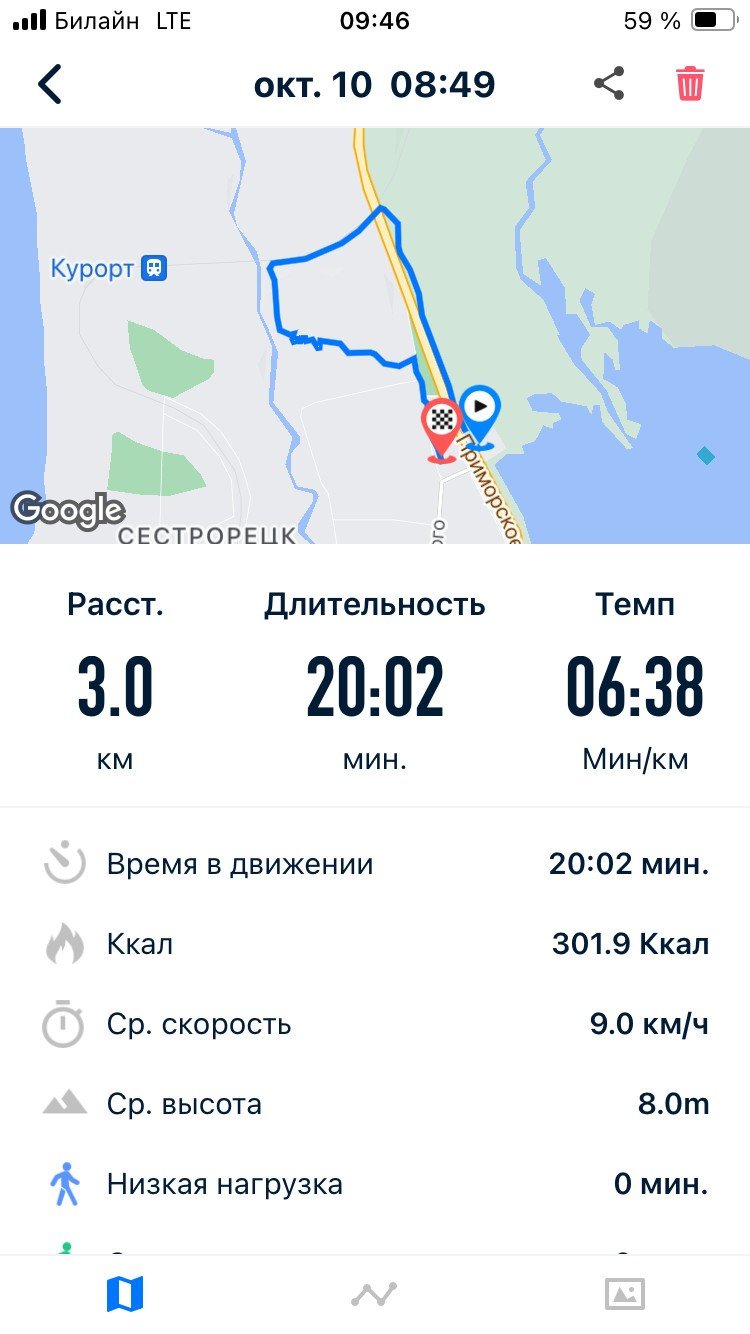This screenshot has width=750, height=1334.
Task: Open the graph chart tab
Action: pos(374,1294)
